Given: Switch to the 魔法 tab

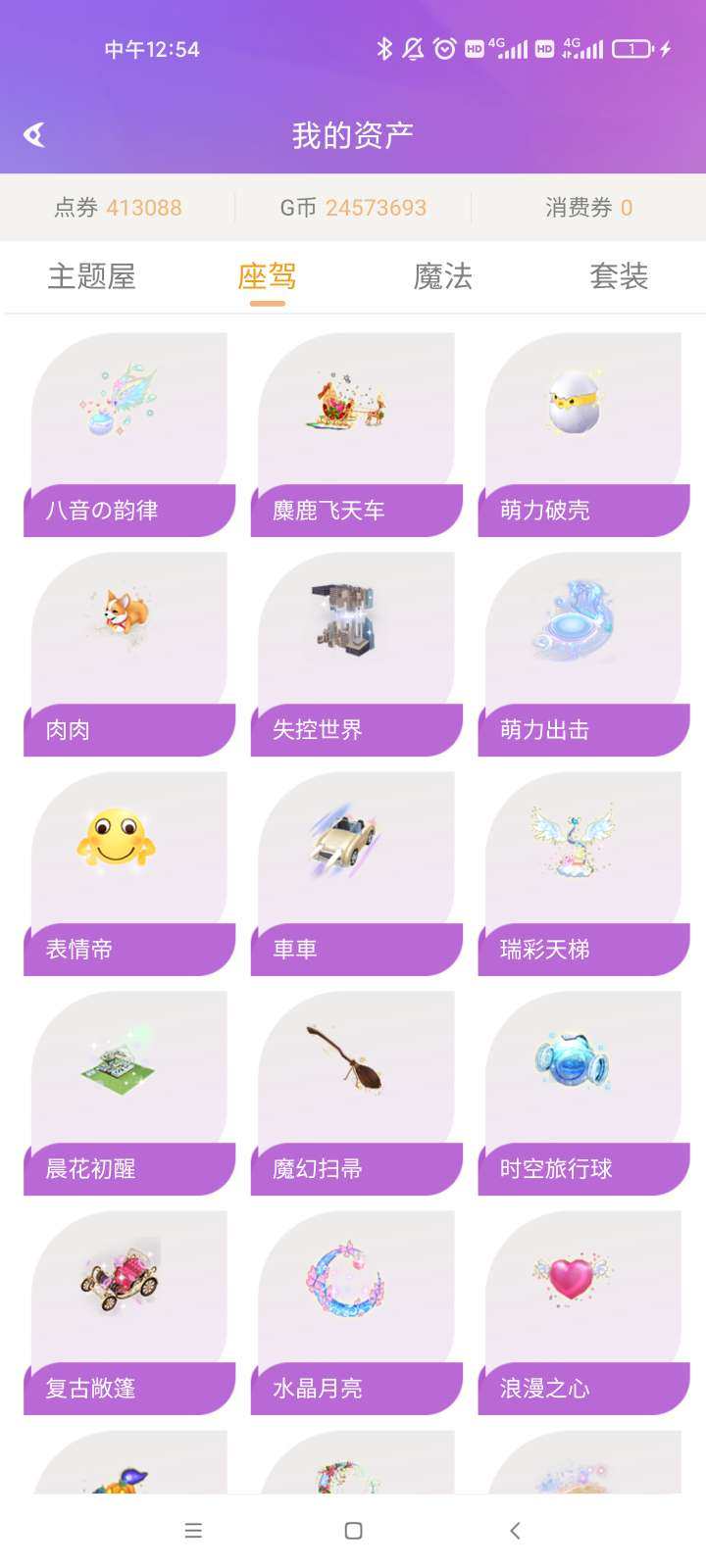Looking at the screenshot, I should 442,277.
